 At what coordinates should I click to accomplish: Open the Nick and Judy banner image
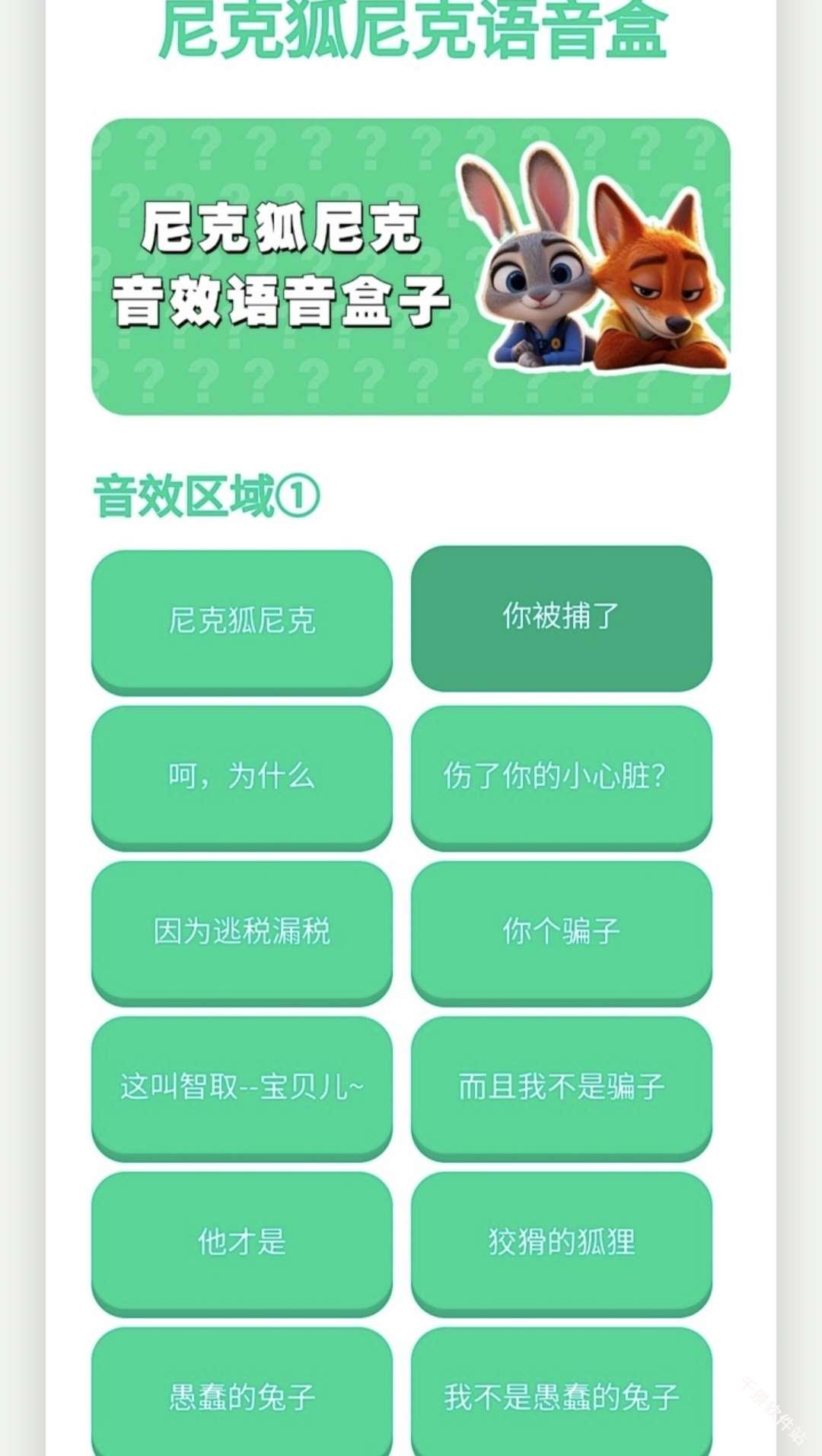pos(411,268)
